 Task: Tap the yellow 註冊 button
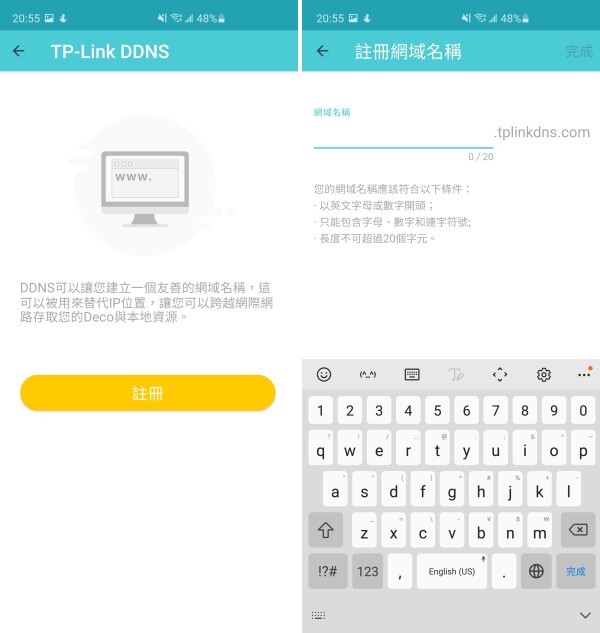click(147, 393)
